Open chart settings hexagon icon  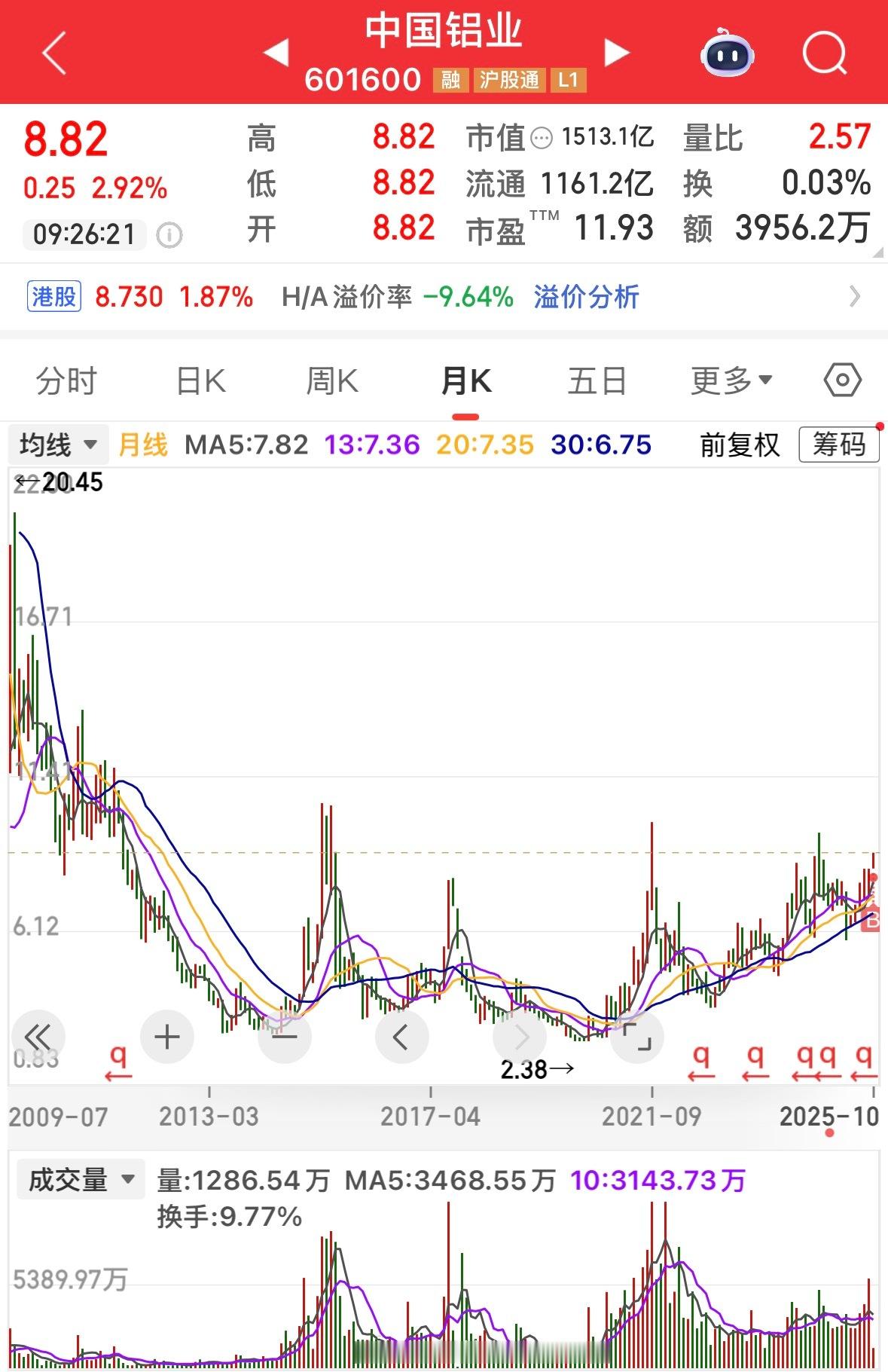pos(842,380)
